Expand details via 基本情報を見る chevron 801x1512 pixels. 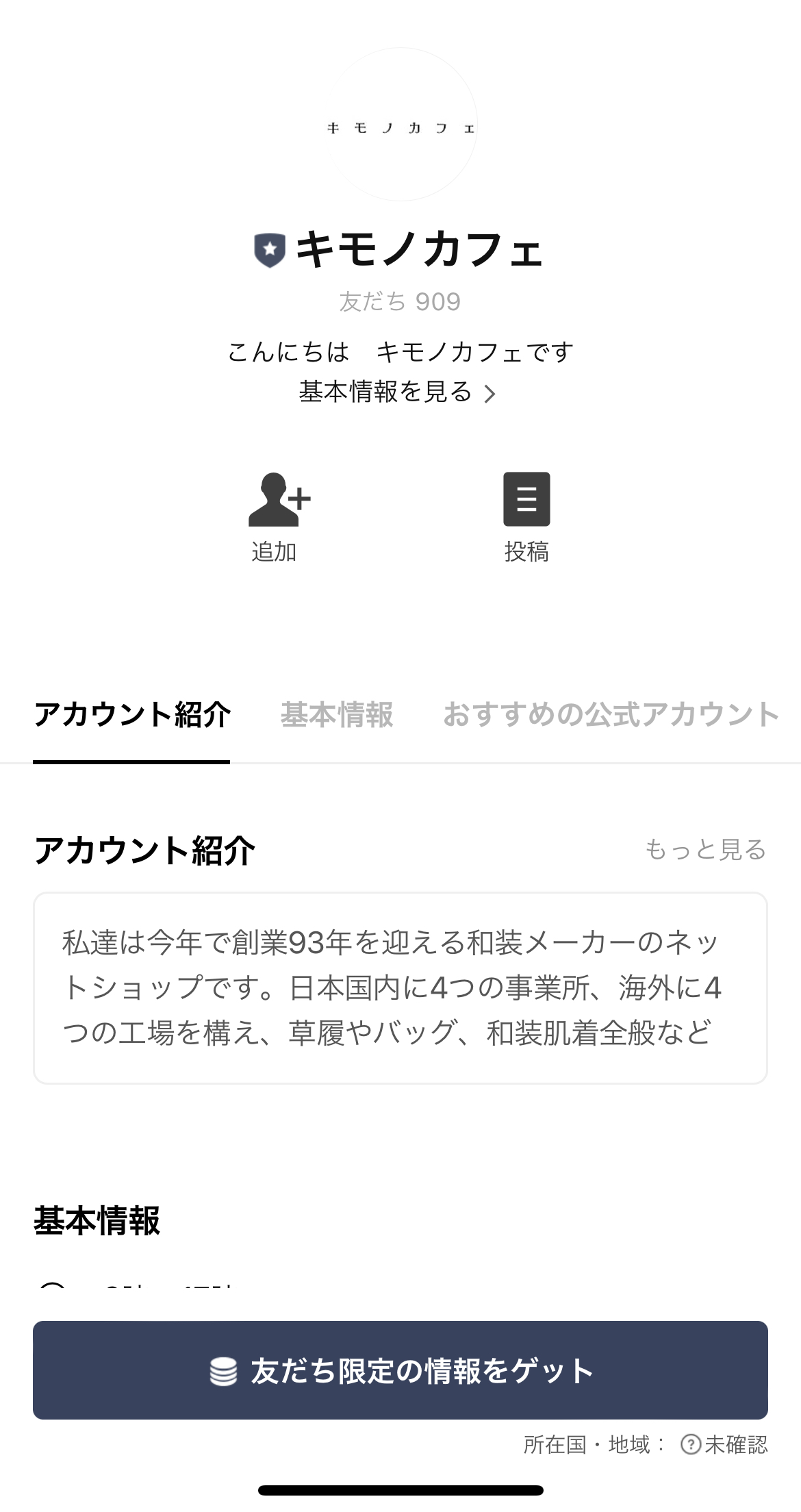click(x=398, y=393)
